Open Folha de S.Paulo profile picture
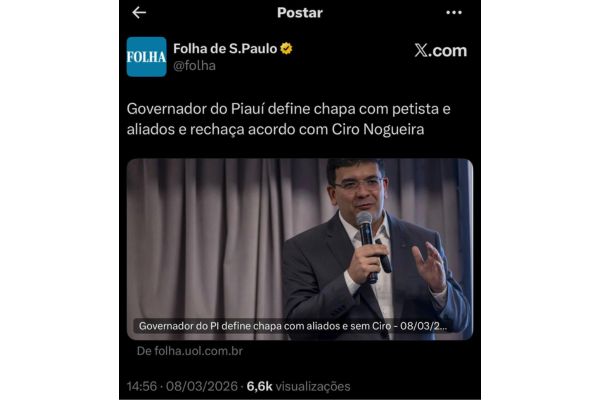The image size is (600, 400). tap(147, 57)
